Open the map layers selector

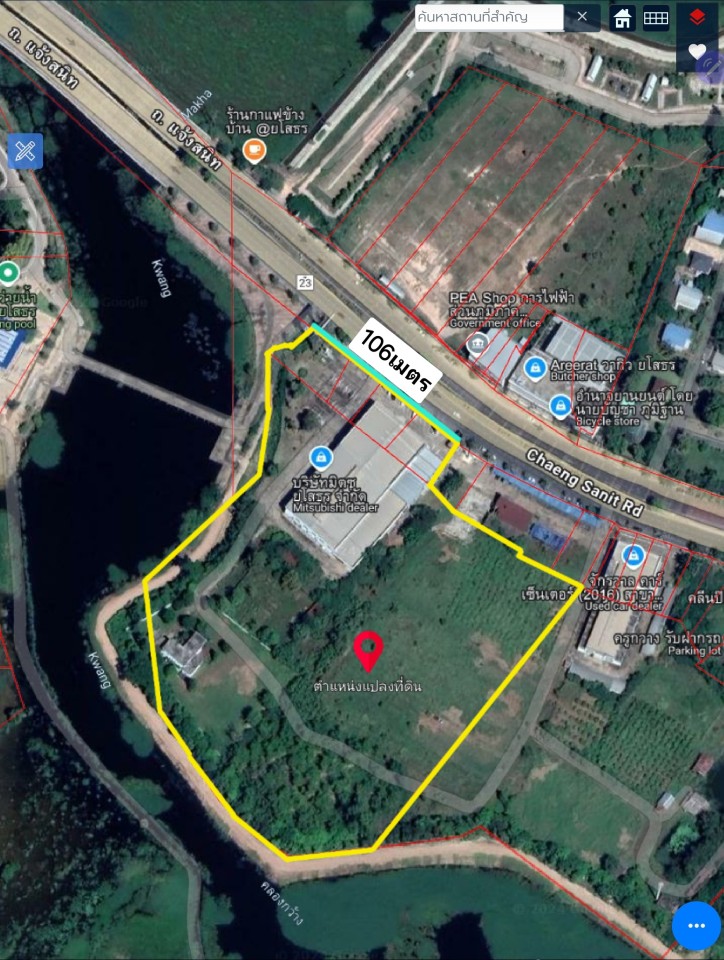point(697,17)
